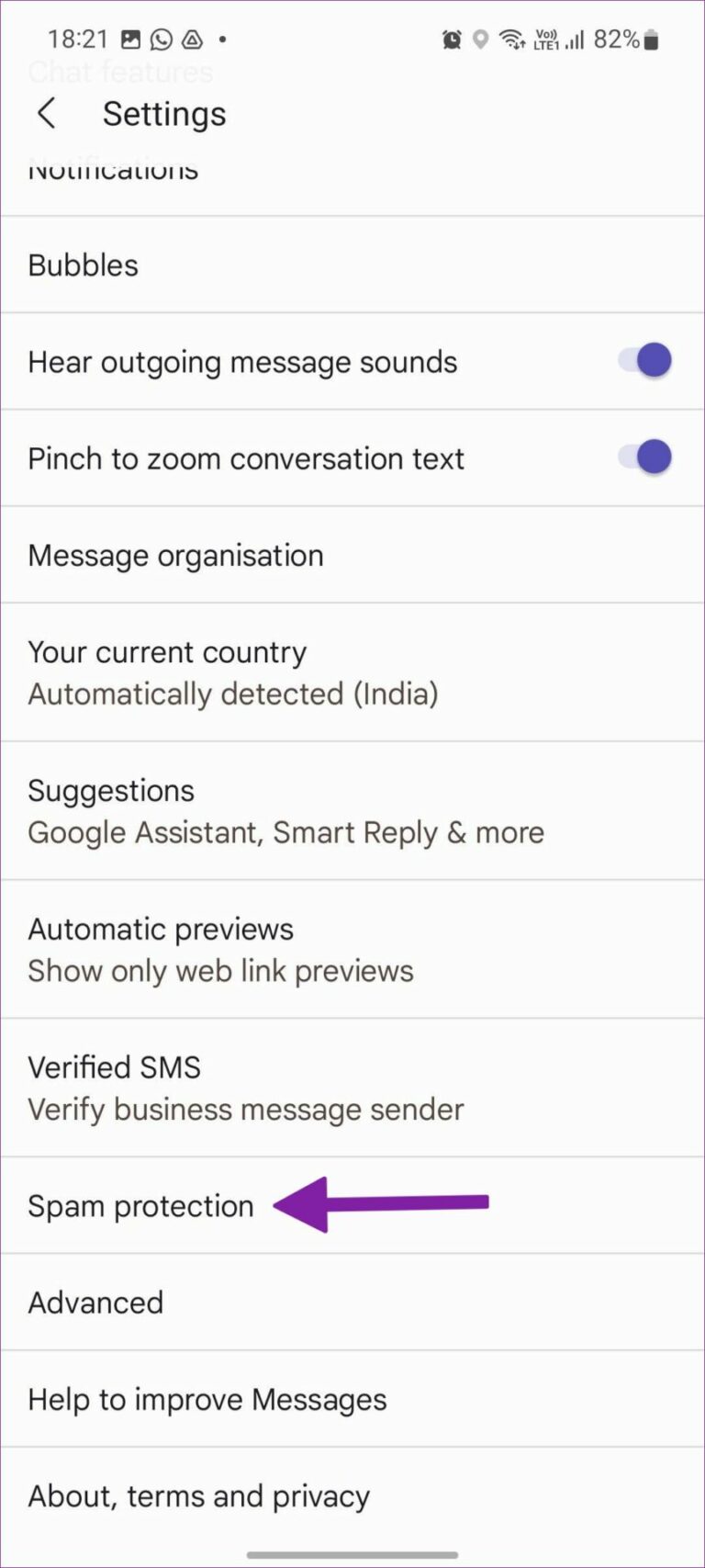Screen dimensions: 705x1568
Task: Open Spam protection indicated by the arrow
Action: coord(140,1206)
